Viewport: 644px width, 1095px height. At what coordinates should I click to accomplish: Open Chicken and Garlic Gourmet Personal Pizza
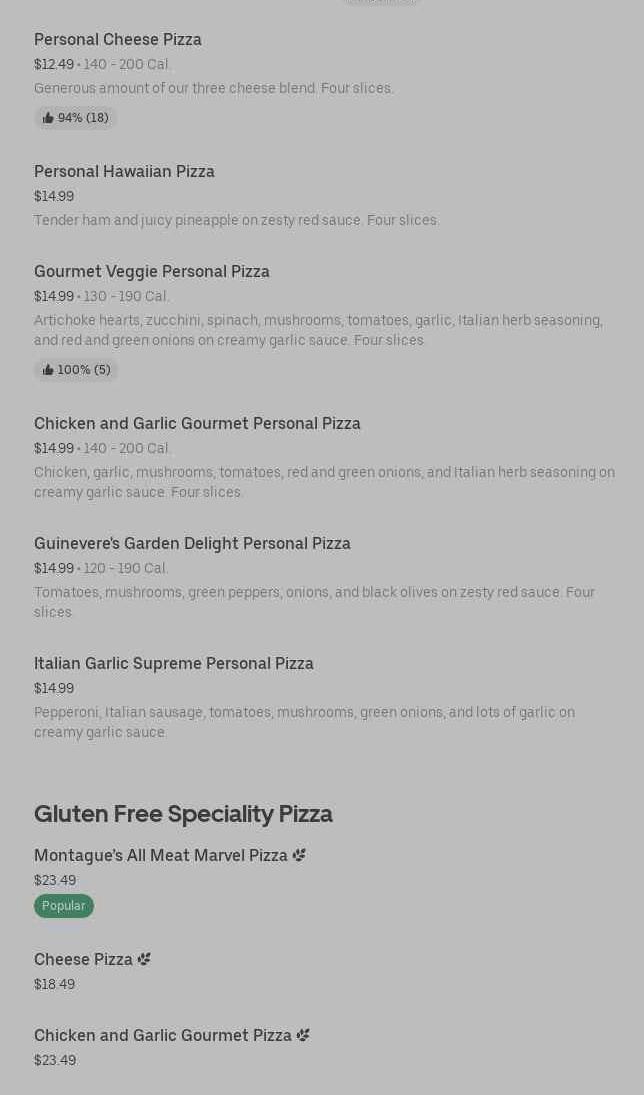[197, 424]
